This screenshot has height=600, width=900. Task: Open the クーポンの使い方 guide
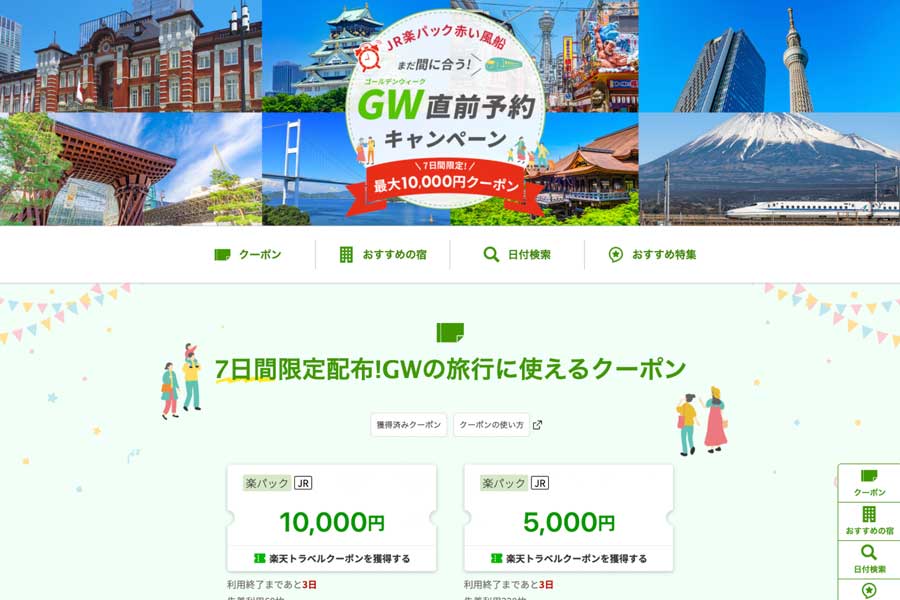point(500,425)
